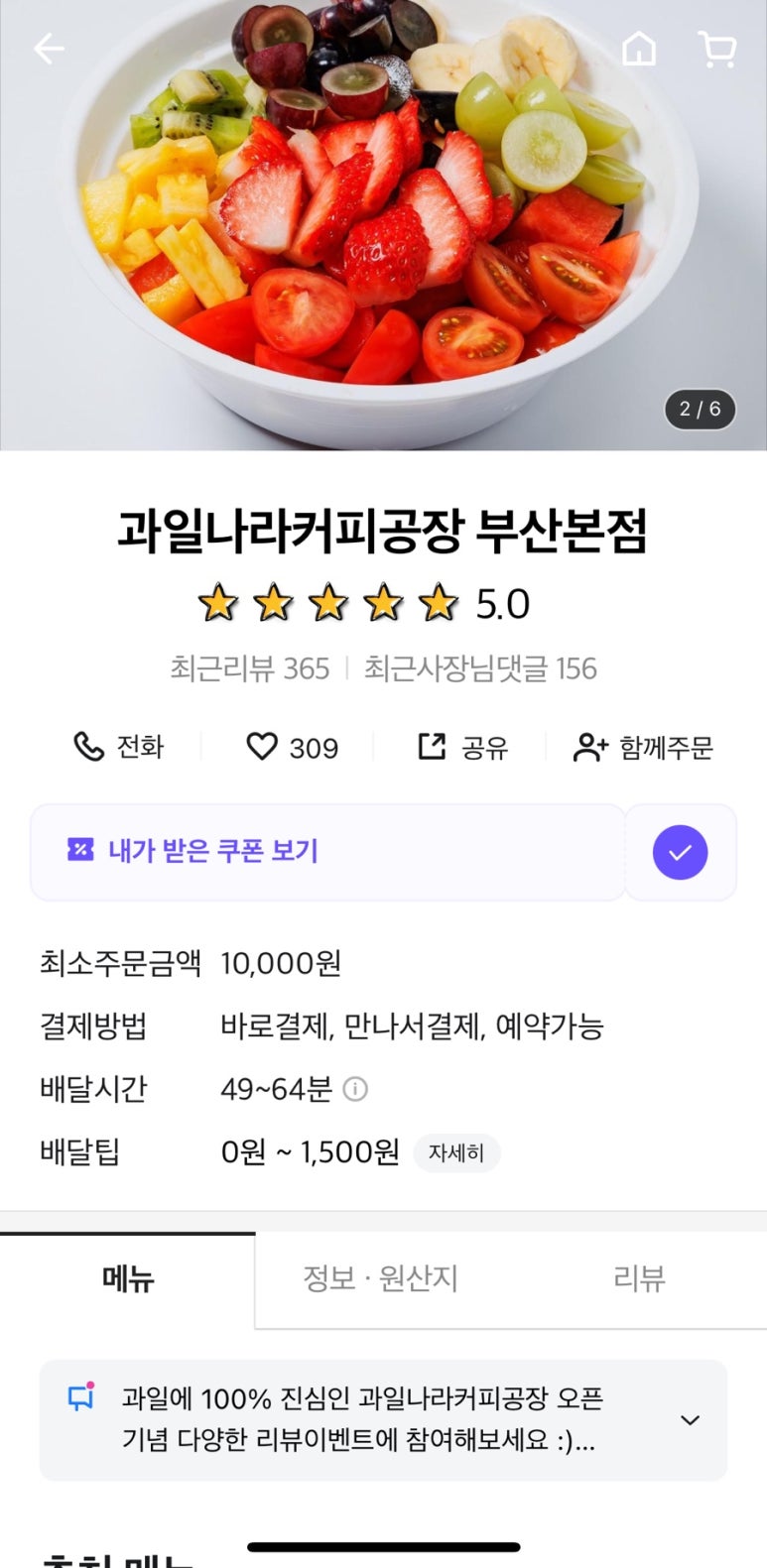The width and height of the screenshot is (767, 1568).
Task: Open the home icon
Action: [639, 49]
